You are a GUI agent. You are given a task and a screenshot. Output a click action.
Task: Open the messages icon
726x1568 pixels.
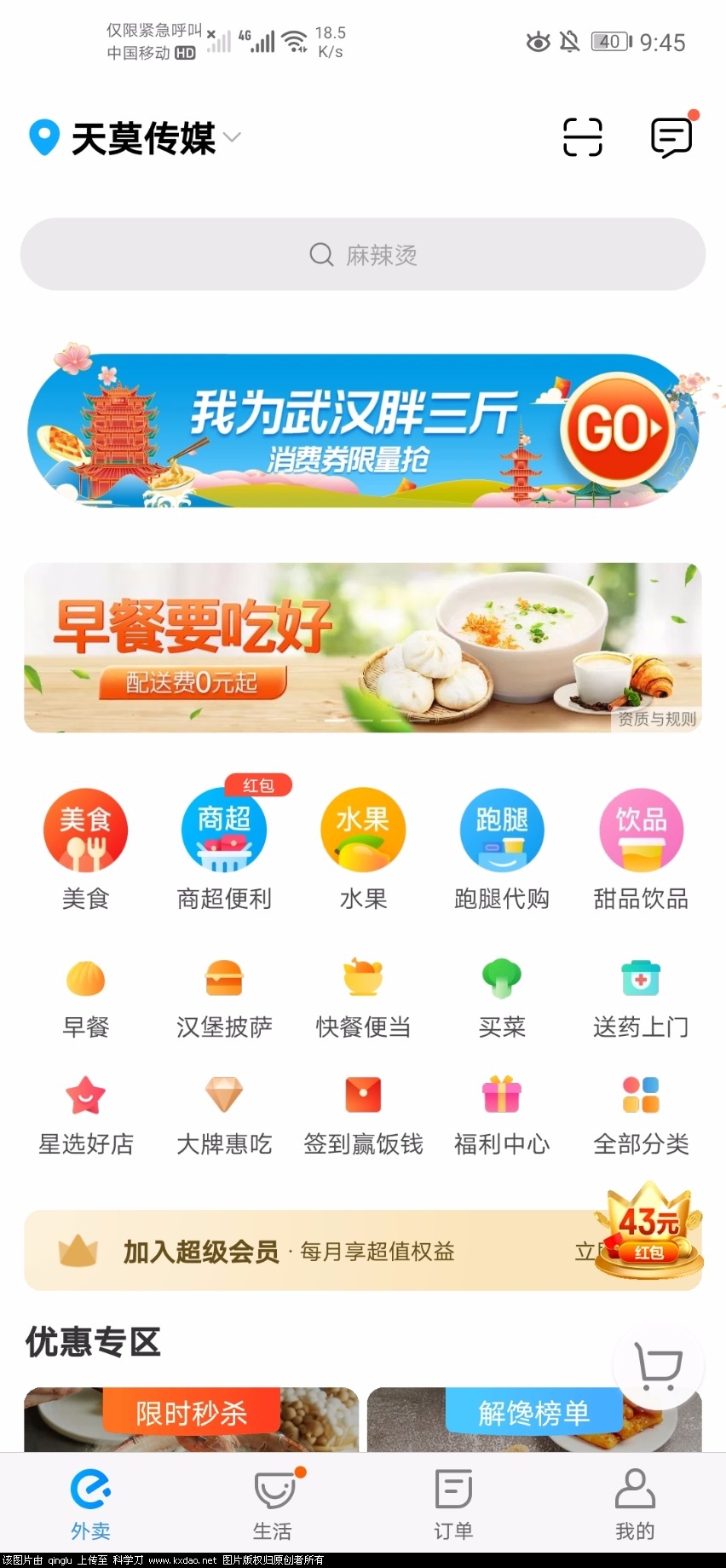point(671,137)
